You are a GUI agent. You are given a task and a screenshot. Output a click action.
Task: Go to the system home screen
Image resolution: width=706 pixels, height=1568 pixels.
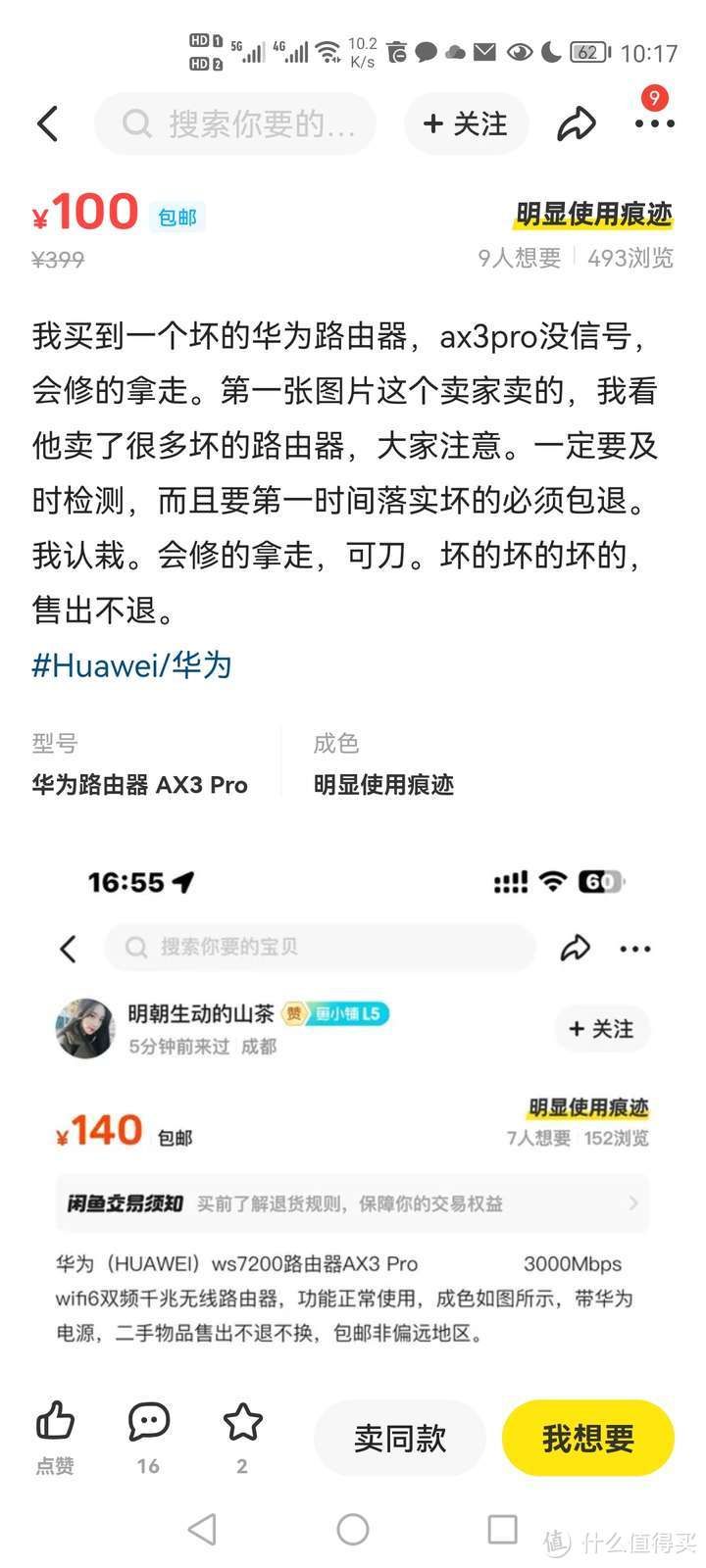coord(353,1529)
